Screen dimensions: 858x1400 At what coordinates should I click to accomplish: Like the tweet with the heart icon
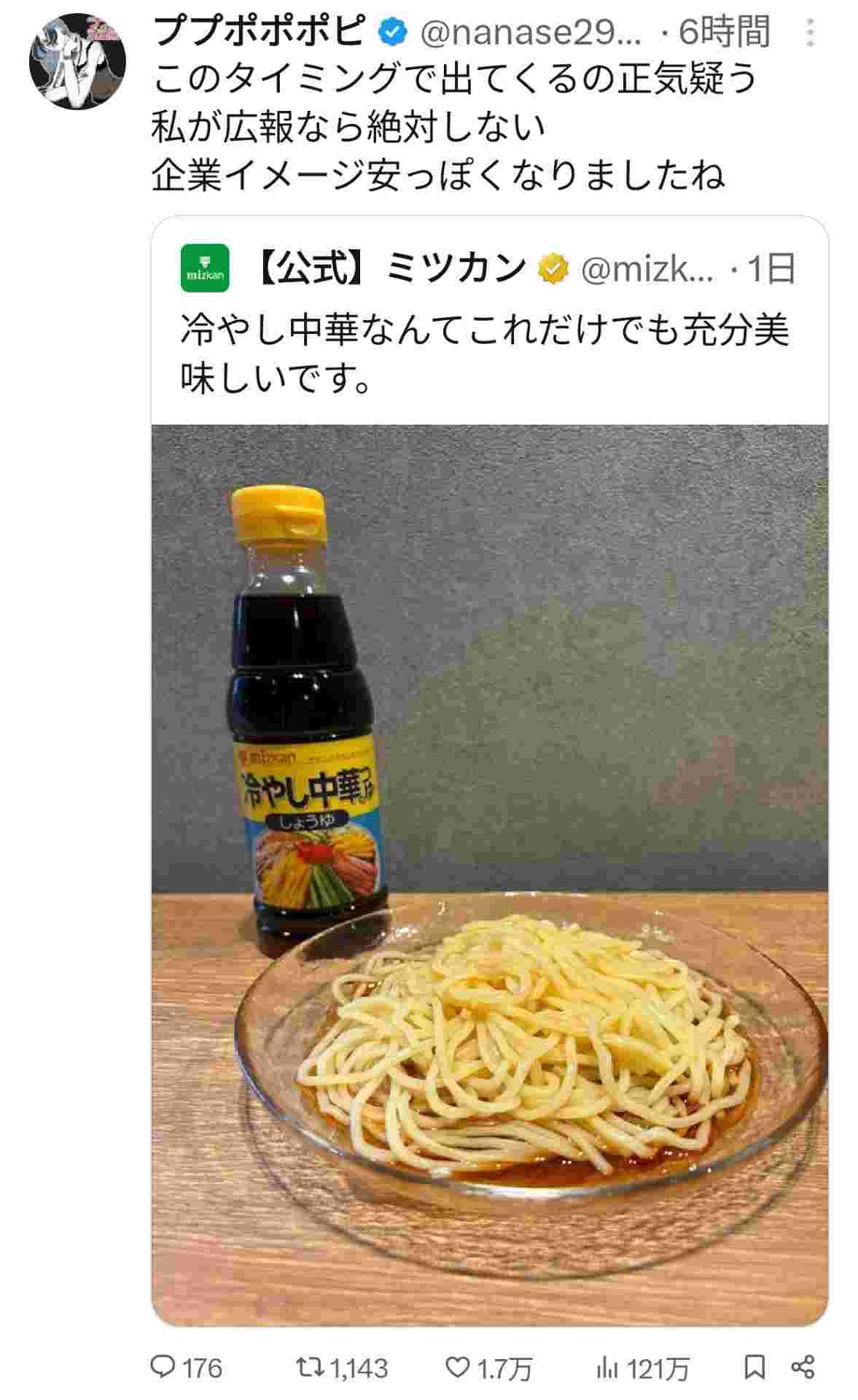tap(457, 1367)
